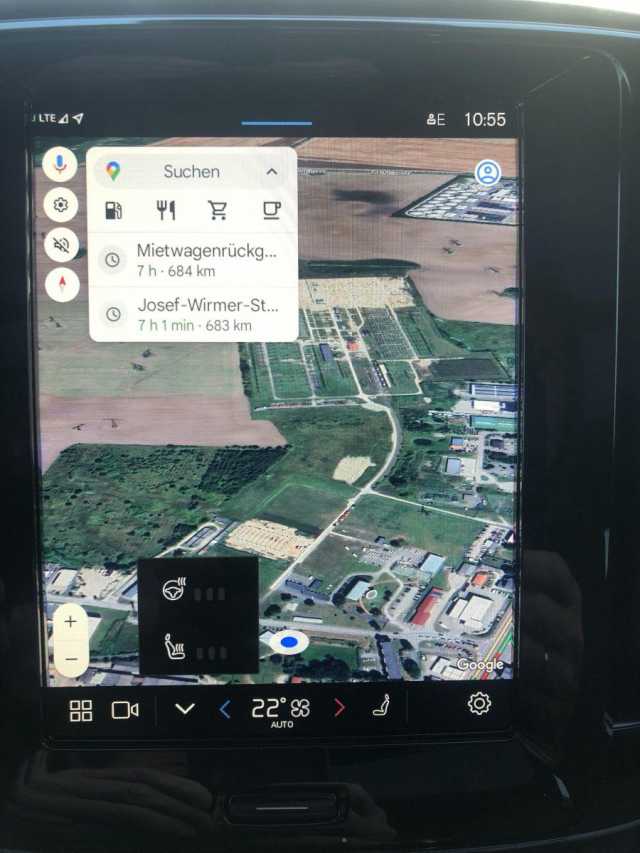The width and height of the screenshot is (640, 853).
Task: Zoom in on the map
Action: pyautogui.click(x=70, y=621)
